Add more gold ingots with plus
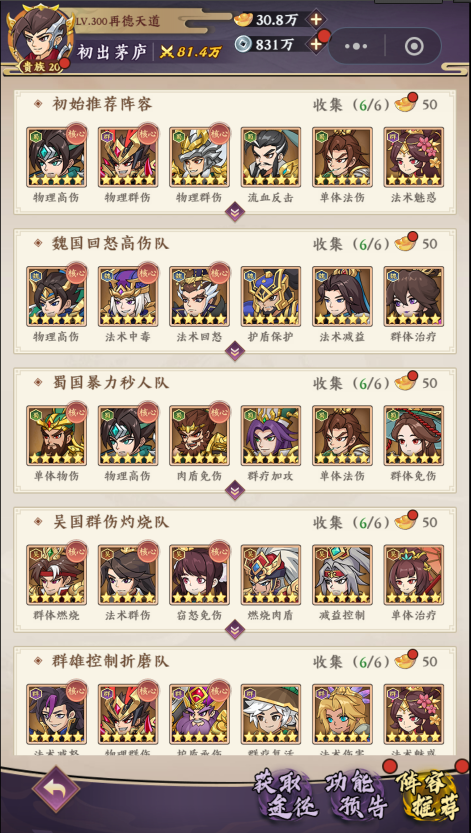 pyautogui.click(x=316, y=20)
